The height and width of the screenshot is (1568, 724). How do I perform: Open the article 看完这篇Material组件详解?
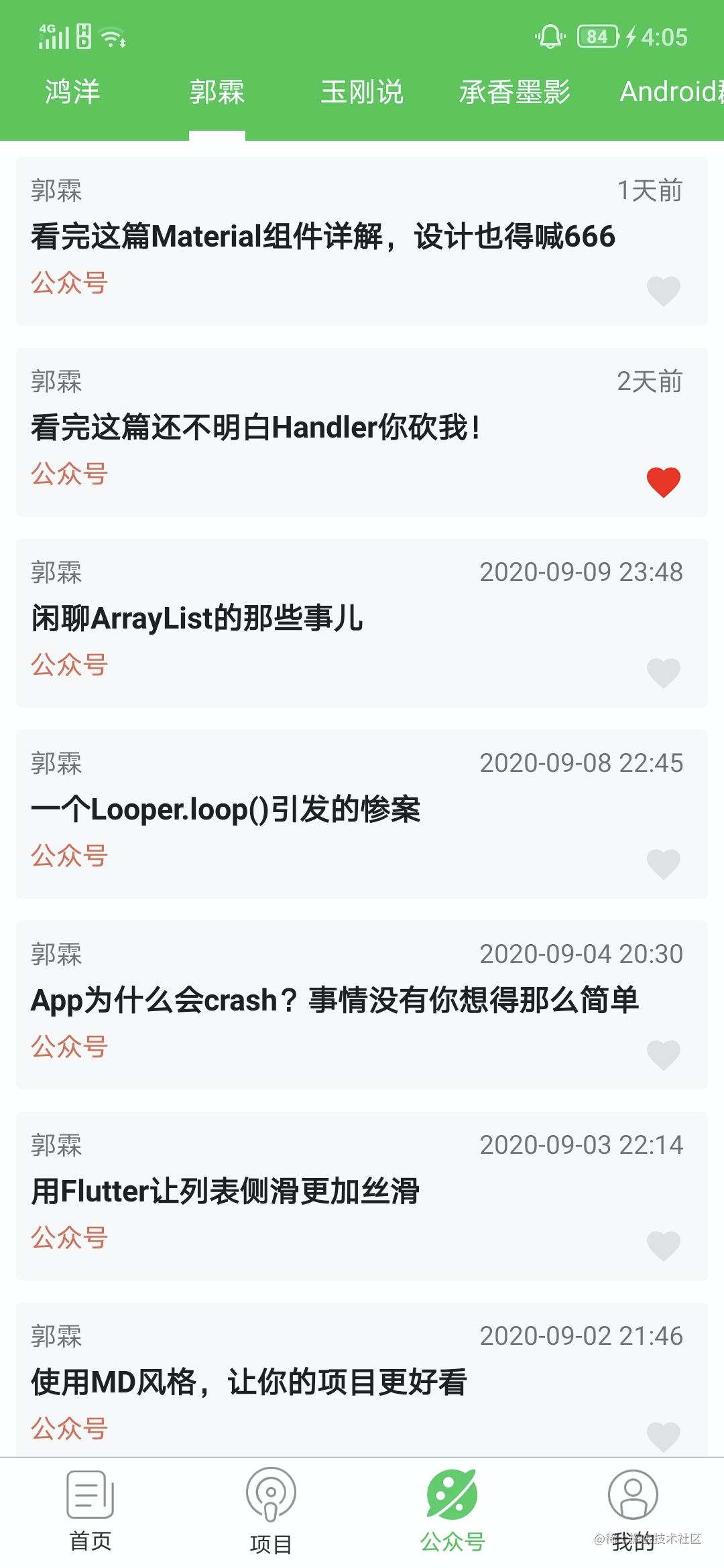click(x=323, y=237)
